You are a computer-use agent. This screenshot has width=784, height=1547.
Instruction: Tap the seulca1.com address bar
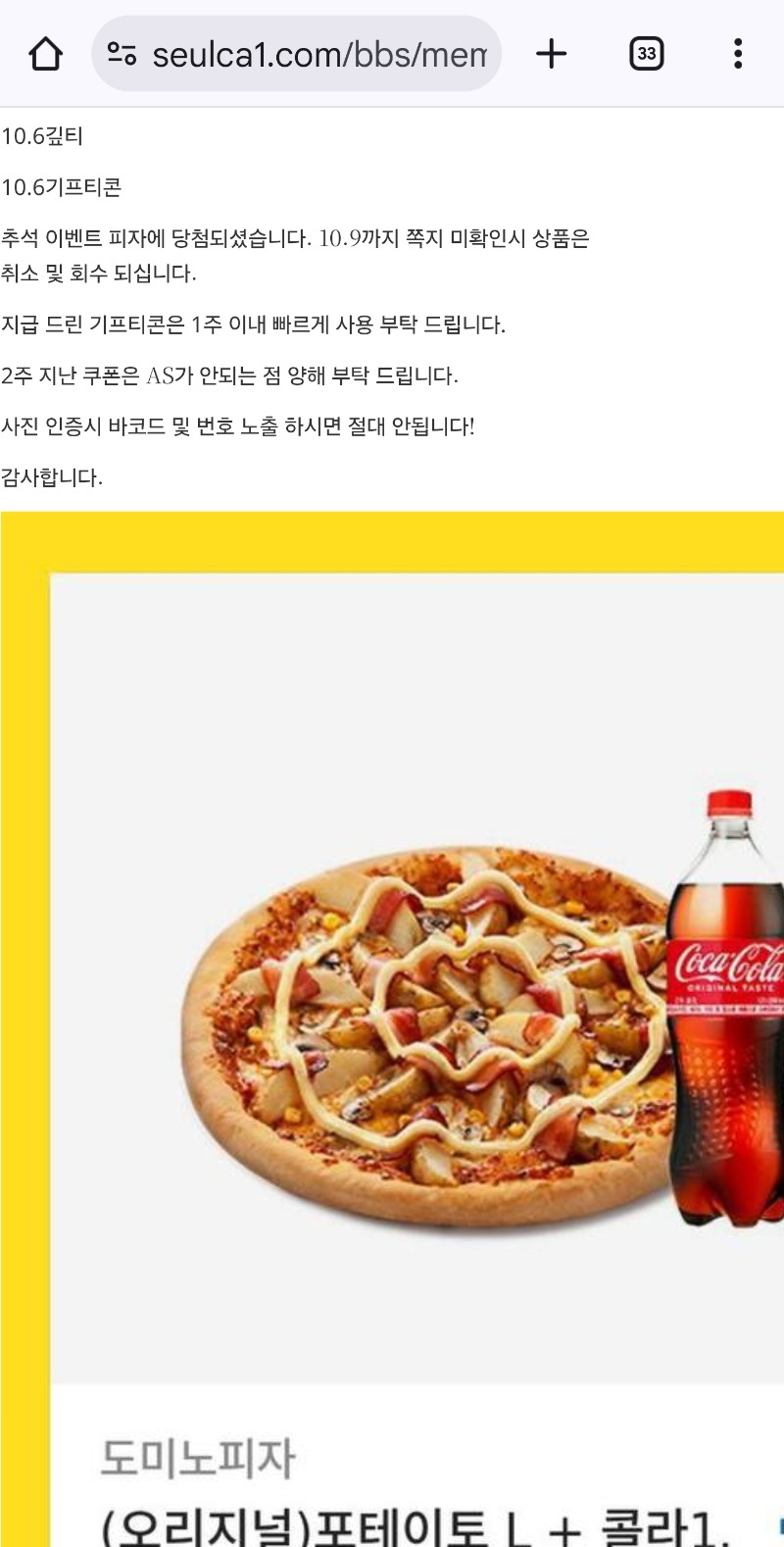click(318, 54)
